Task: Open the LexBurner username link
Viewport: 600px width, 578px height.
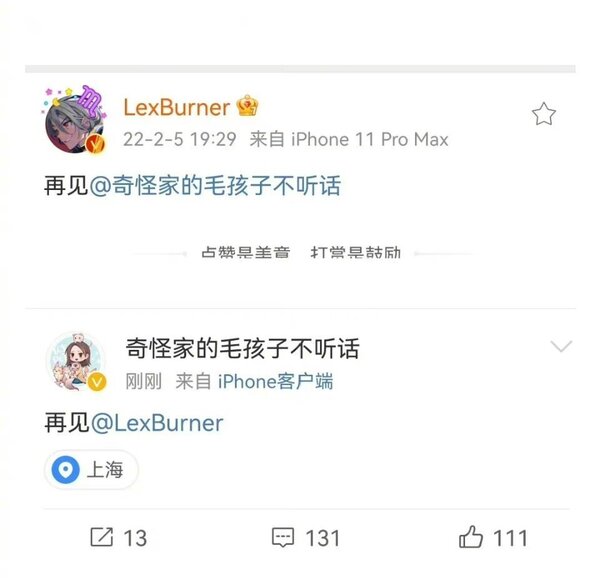Action: (x=177, y=107)
